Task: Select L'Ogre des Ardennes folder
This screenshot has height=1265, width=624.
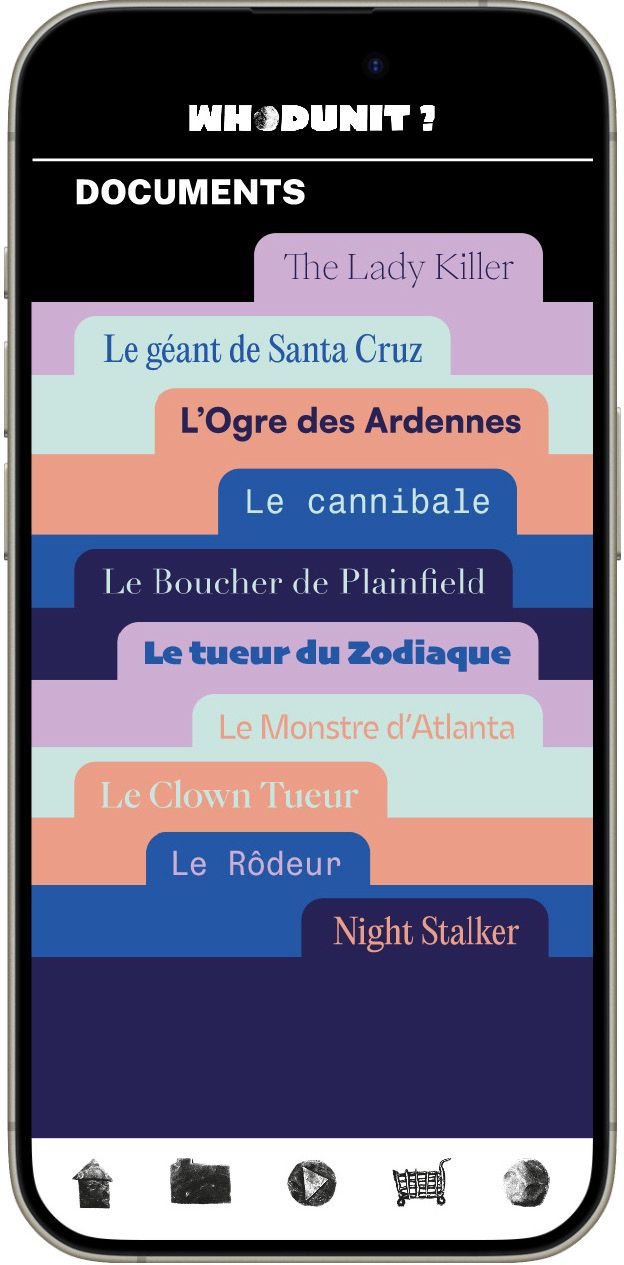Action: pos(350,421)
